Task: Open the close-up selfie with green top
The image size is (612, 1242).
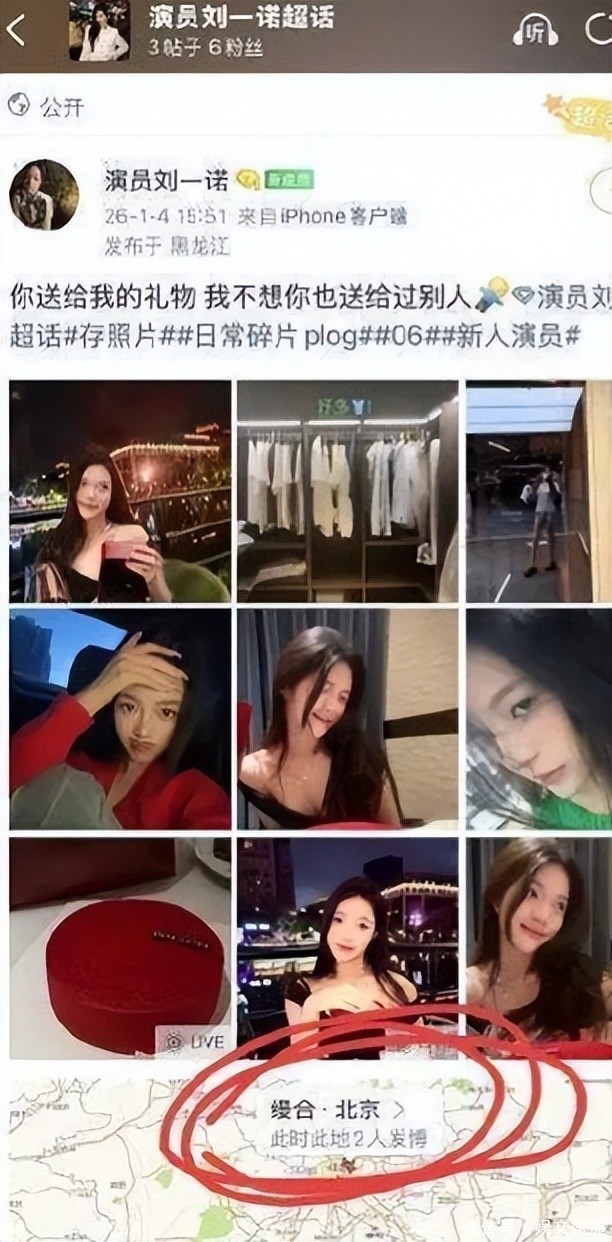Action: pos(538,719)
